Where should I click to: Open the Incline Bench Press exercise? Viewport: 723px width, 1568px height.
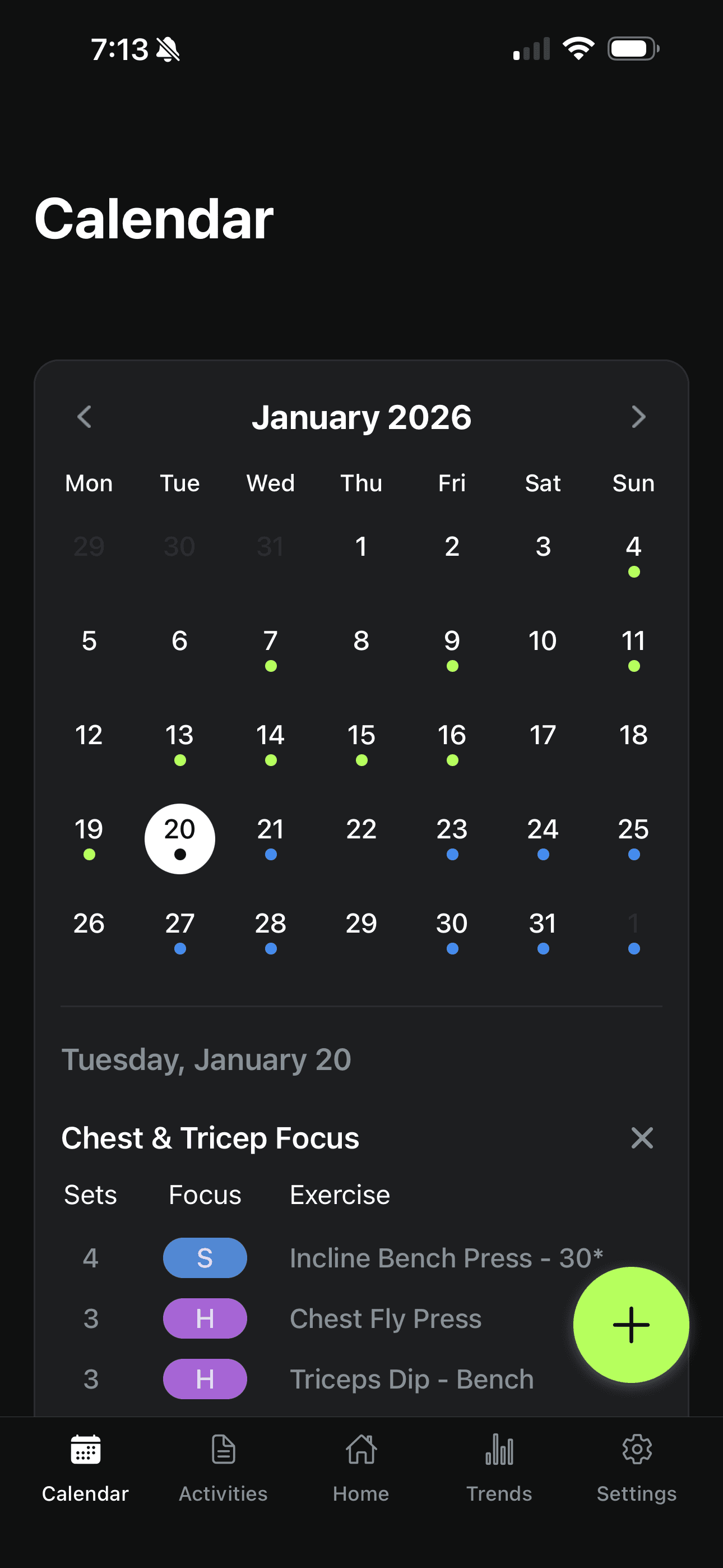point(426,1257)
